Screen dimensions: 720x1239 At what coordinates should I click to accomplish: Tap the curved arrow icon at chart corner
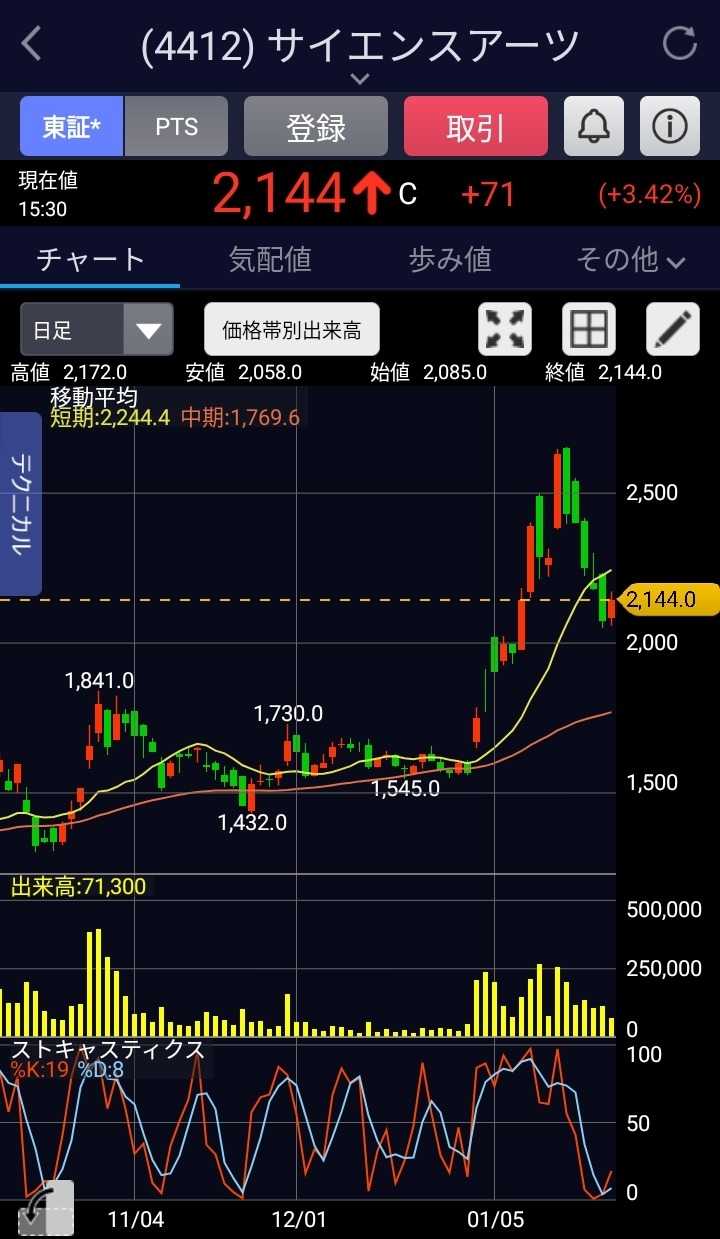45,1208
